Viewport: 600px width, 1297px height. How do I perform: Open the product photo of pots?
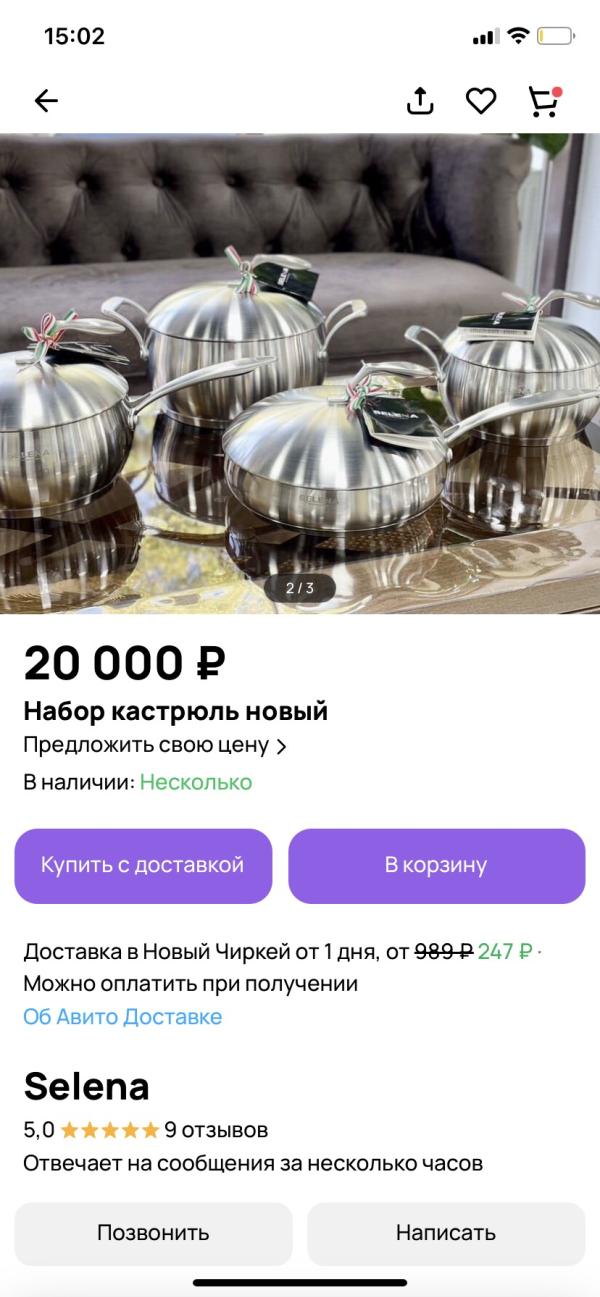300,372
